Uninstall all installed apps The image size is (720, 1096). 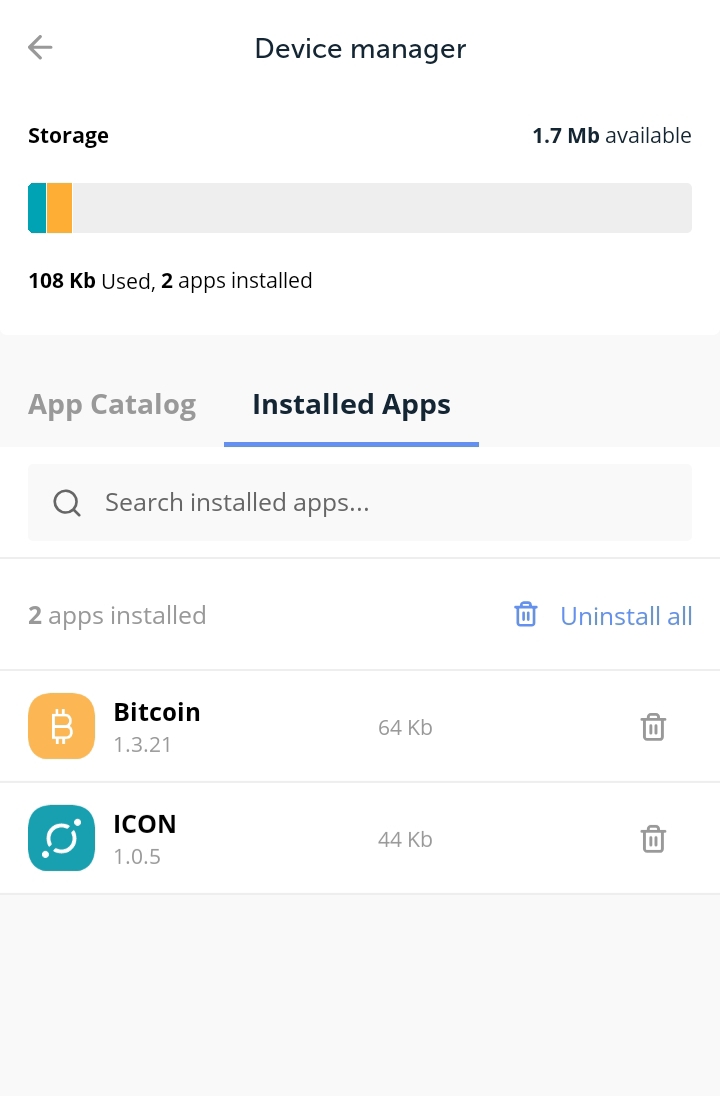point(603,616)
